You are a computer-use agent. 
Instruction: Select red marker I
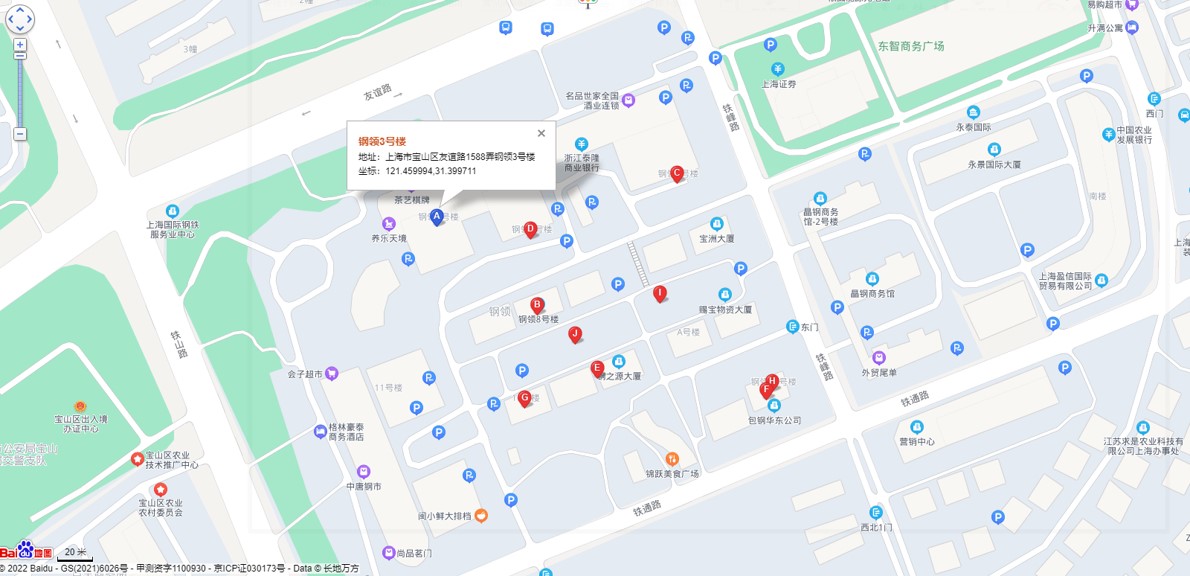click(660, 293)
